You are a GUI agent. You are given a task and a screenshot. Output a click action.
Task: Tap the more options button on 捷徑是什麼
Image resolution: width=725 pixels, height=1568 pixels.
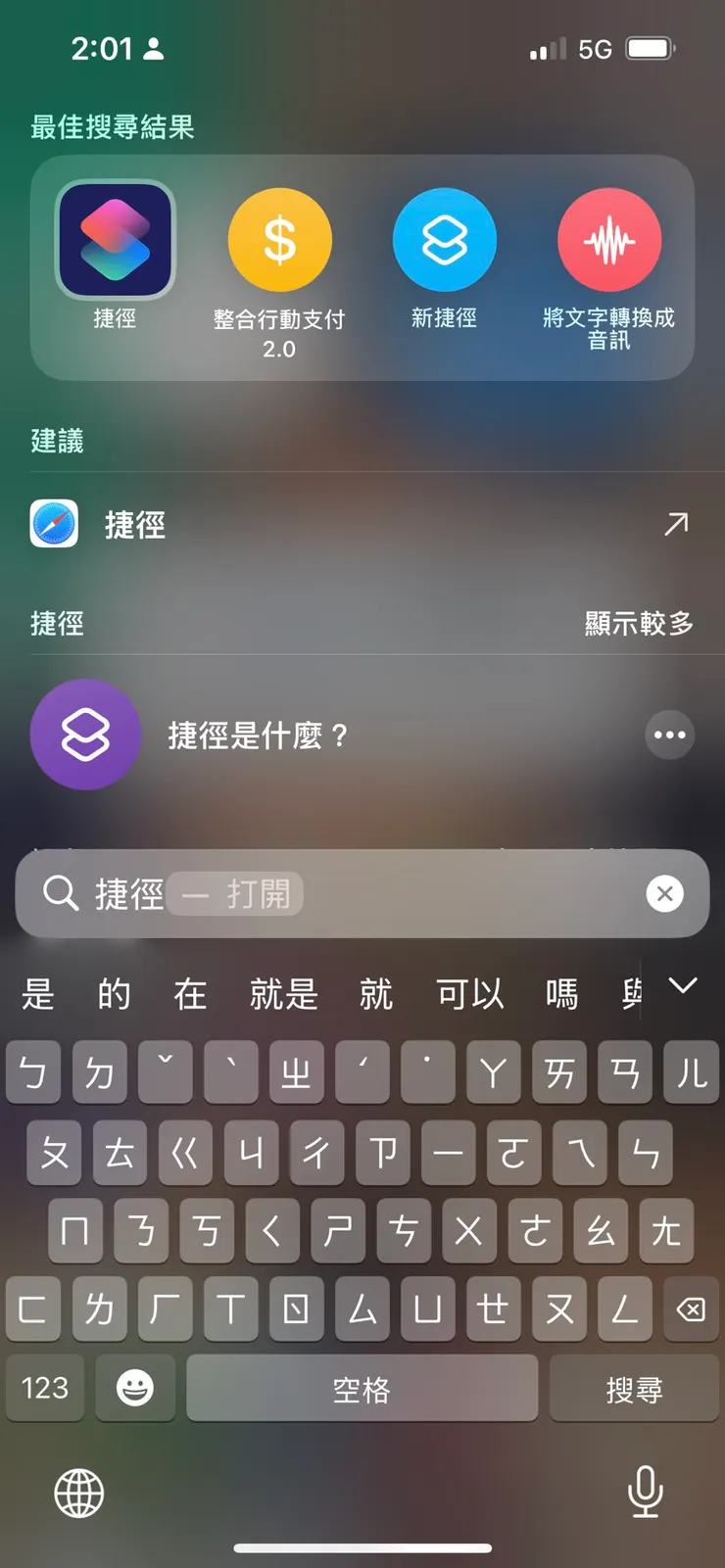pyautogui.click(x=669, y=736)
